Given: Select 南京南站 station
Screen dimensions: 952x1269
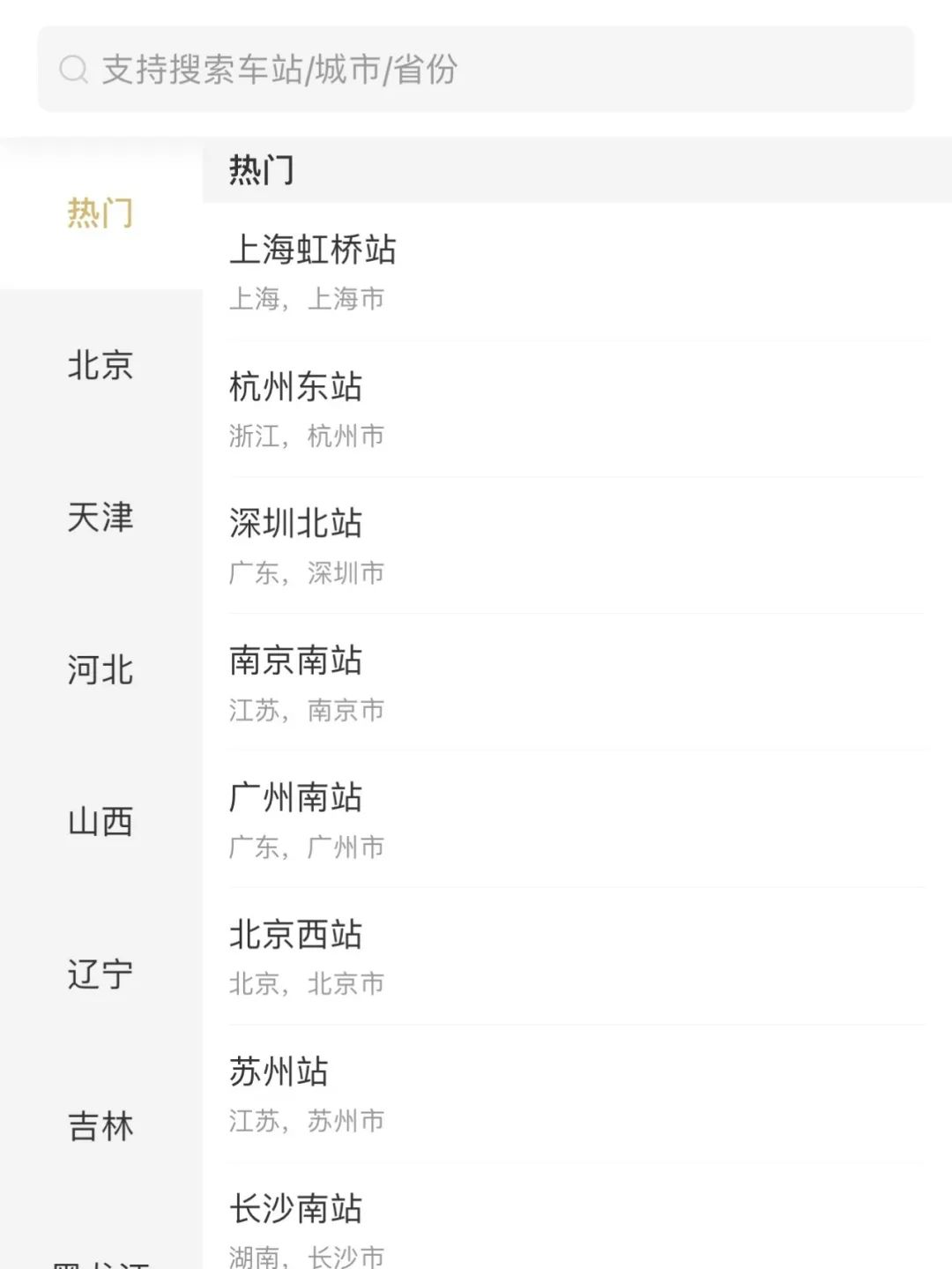Looking at the screenshot, I should (x=576, y=683).
